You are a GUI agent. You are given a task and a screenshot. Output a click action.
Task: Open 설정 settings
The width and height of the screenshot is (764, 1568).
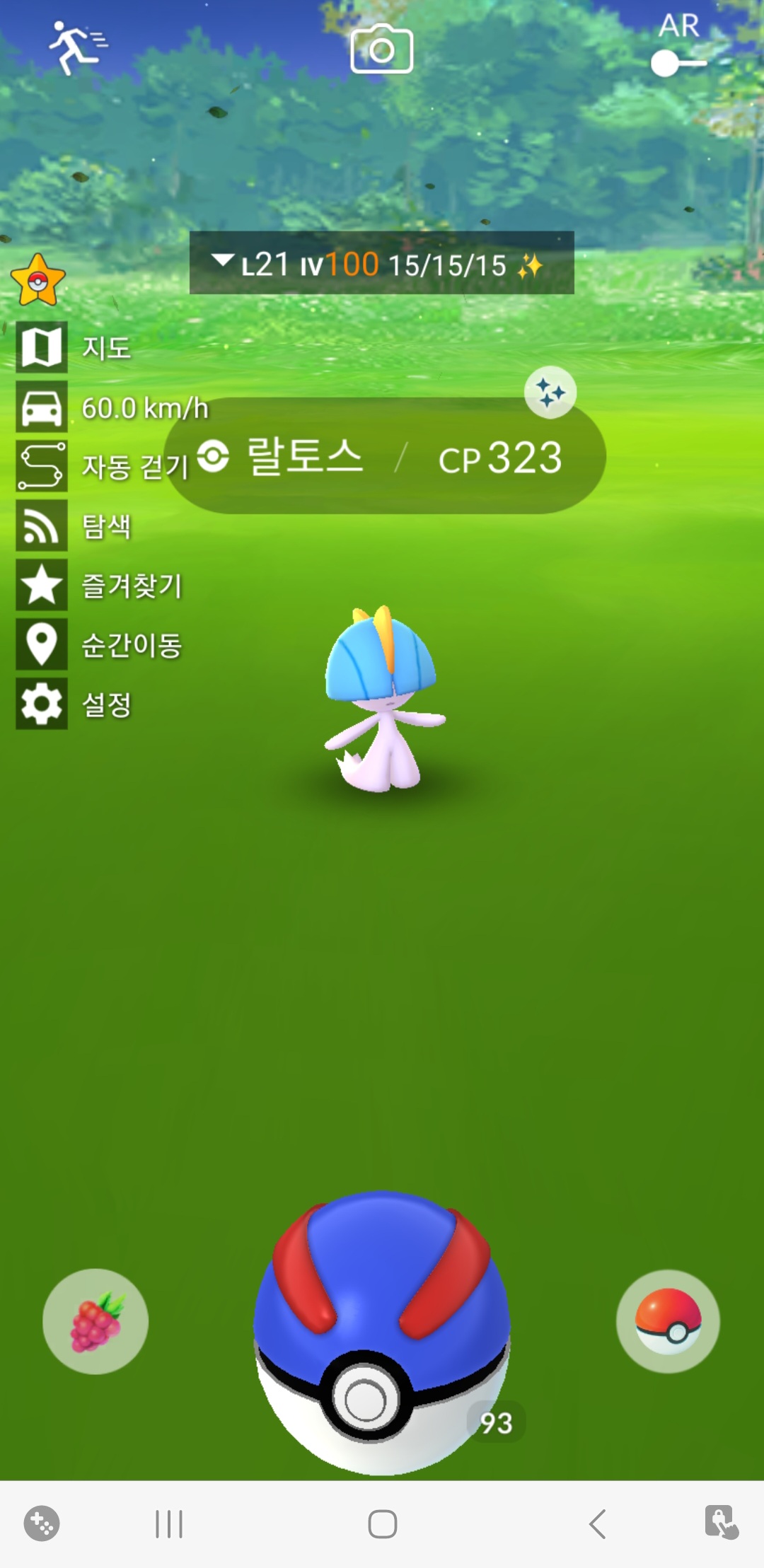[42, 704]
